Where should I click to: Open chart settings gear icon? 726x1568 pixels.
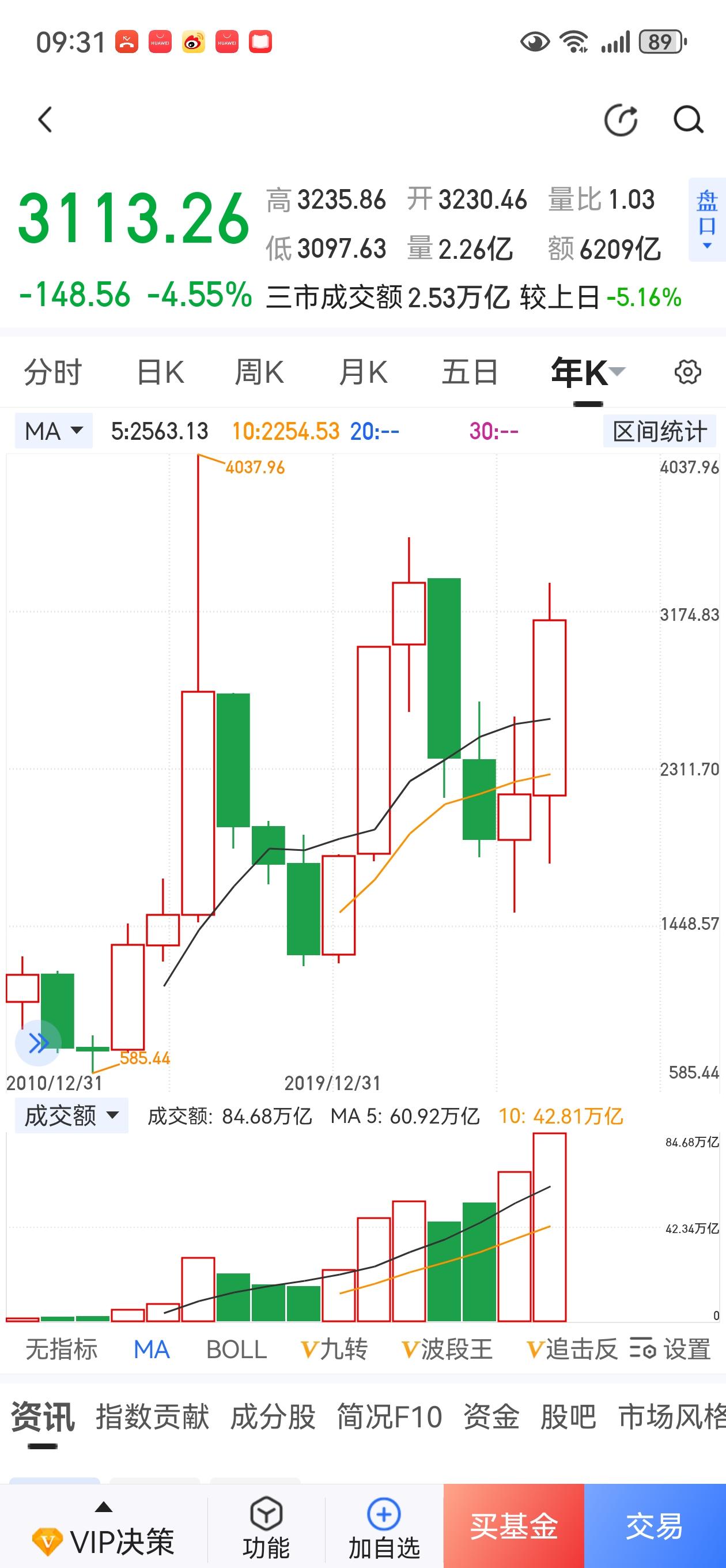pyautogui.click(x=687, y=372)
